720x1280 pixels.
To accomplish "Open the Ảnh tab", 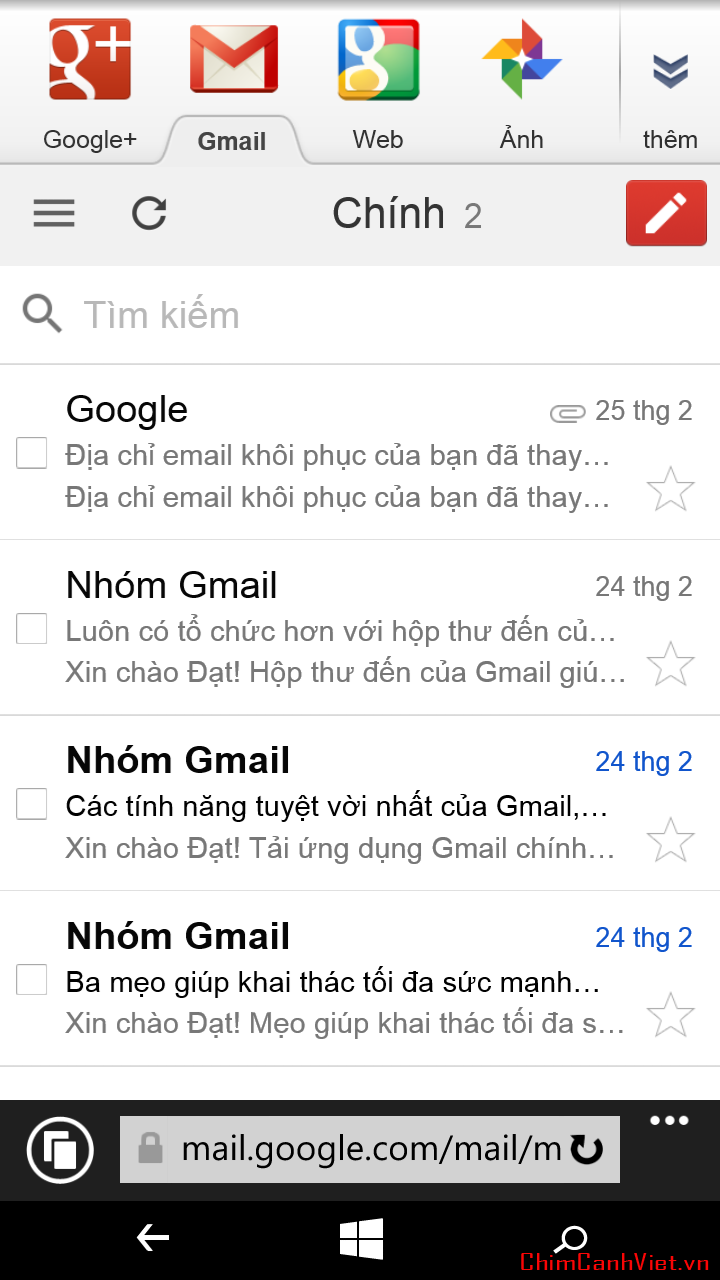I will coord(521,80).
